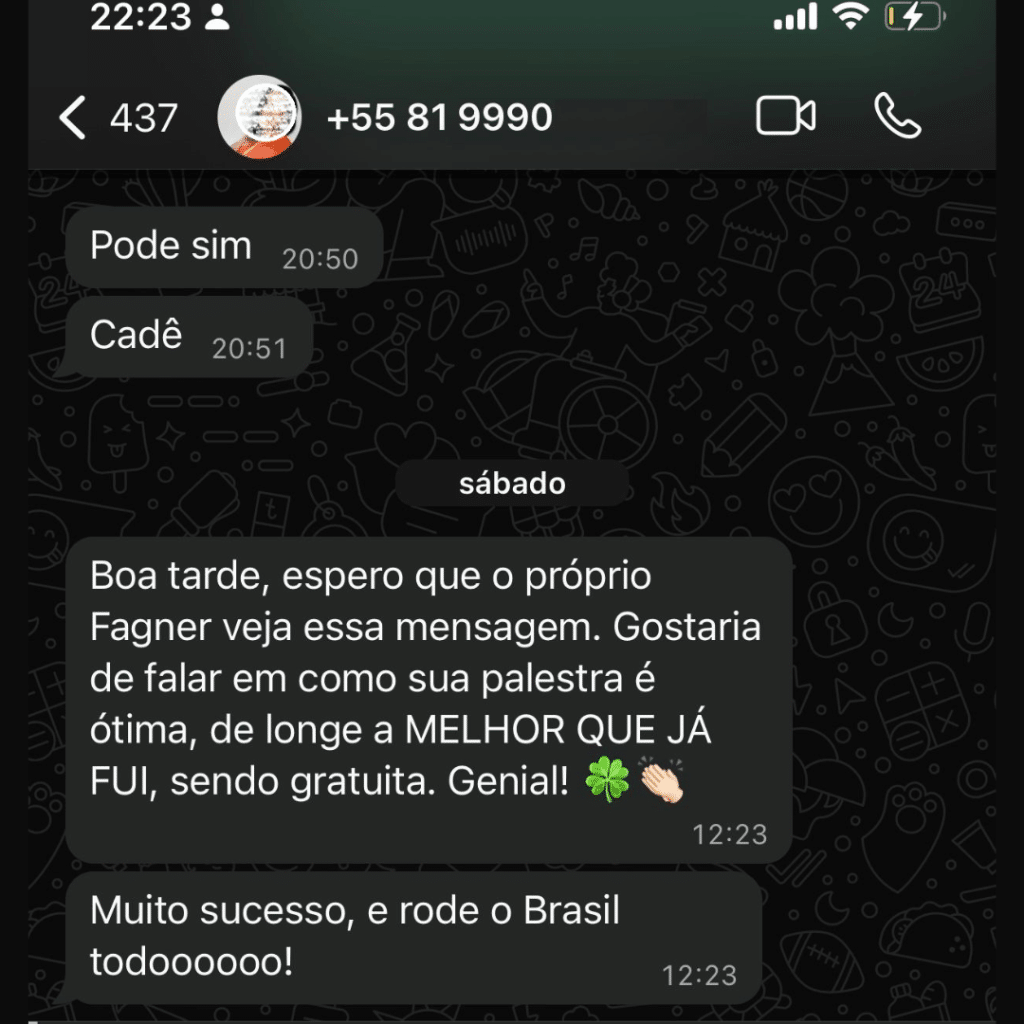The width and height of the screenshot is (1024, 1024).
Task: Start a voice call
Action: (x=897, y=117)
